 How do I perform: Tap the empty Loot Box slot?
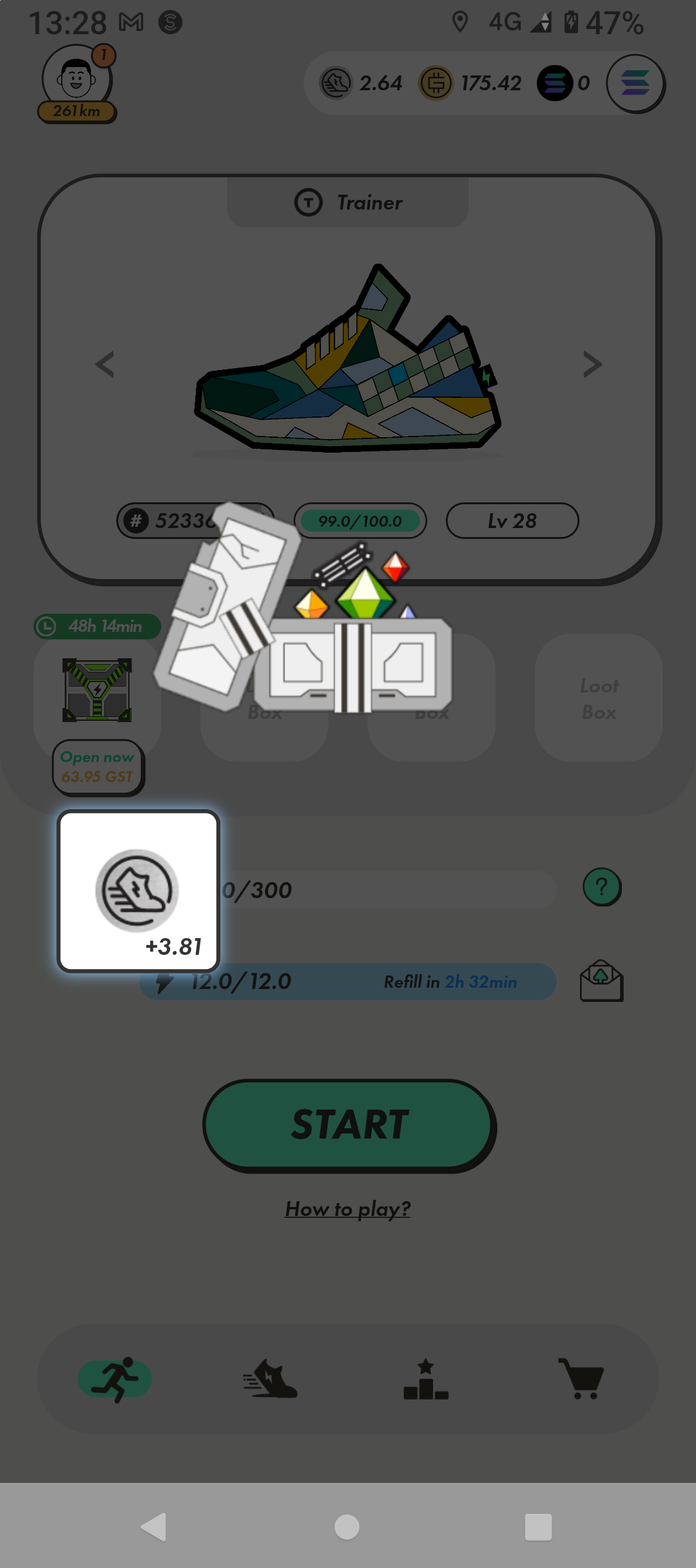599,698
